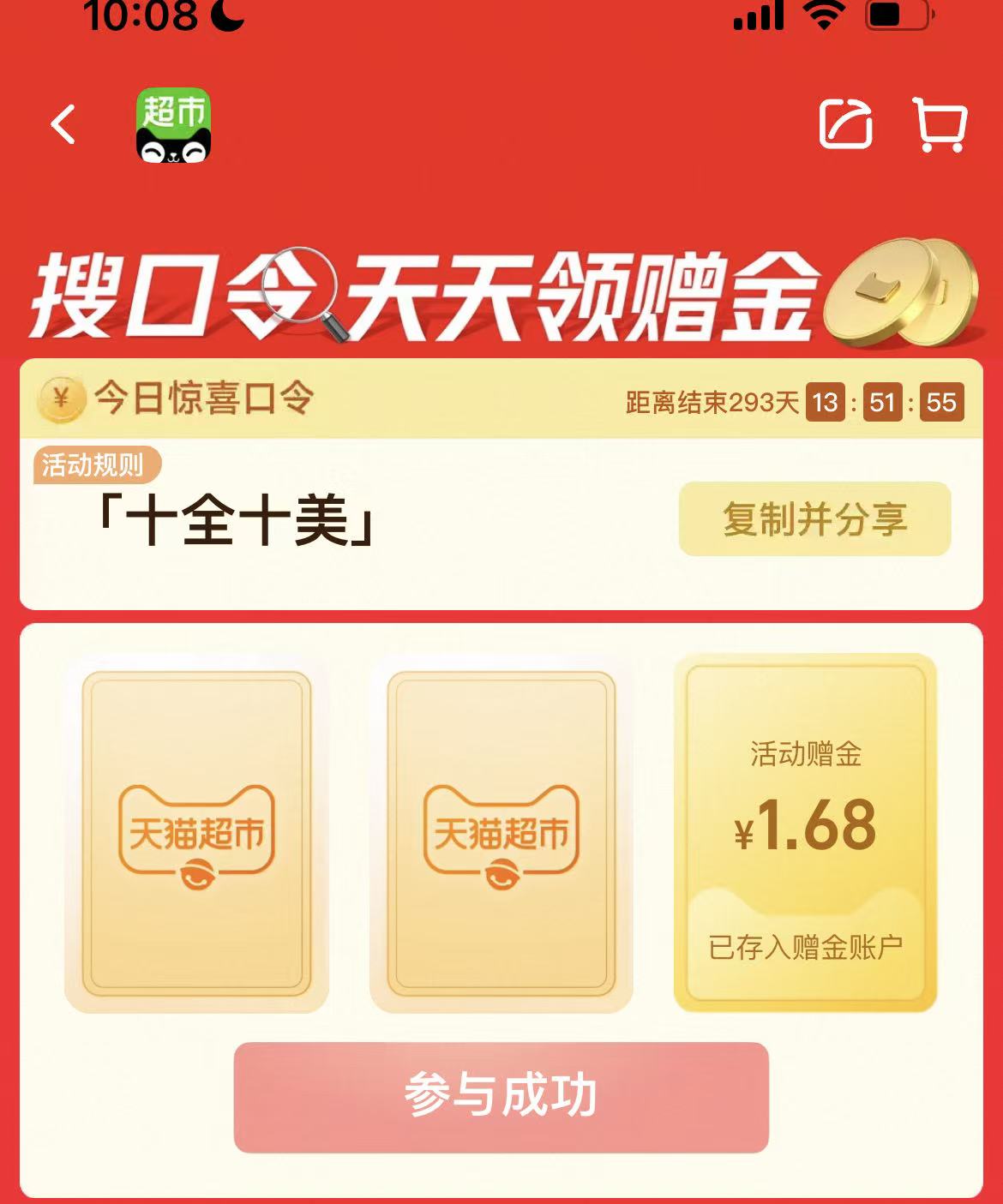Tap the 参与成功 button
1003x1204 pixels.
pos(501,1096)
